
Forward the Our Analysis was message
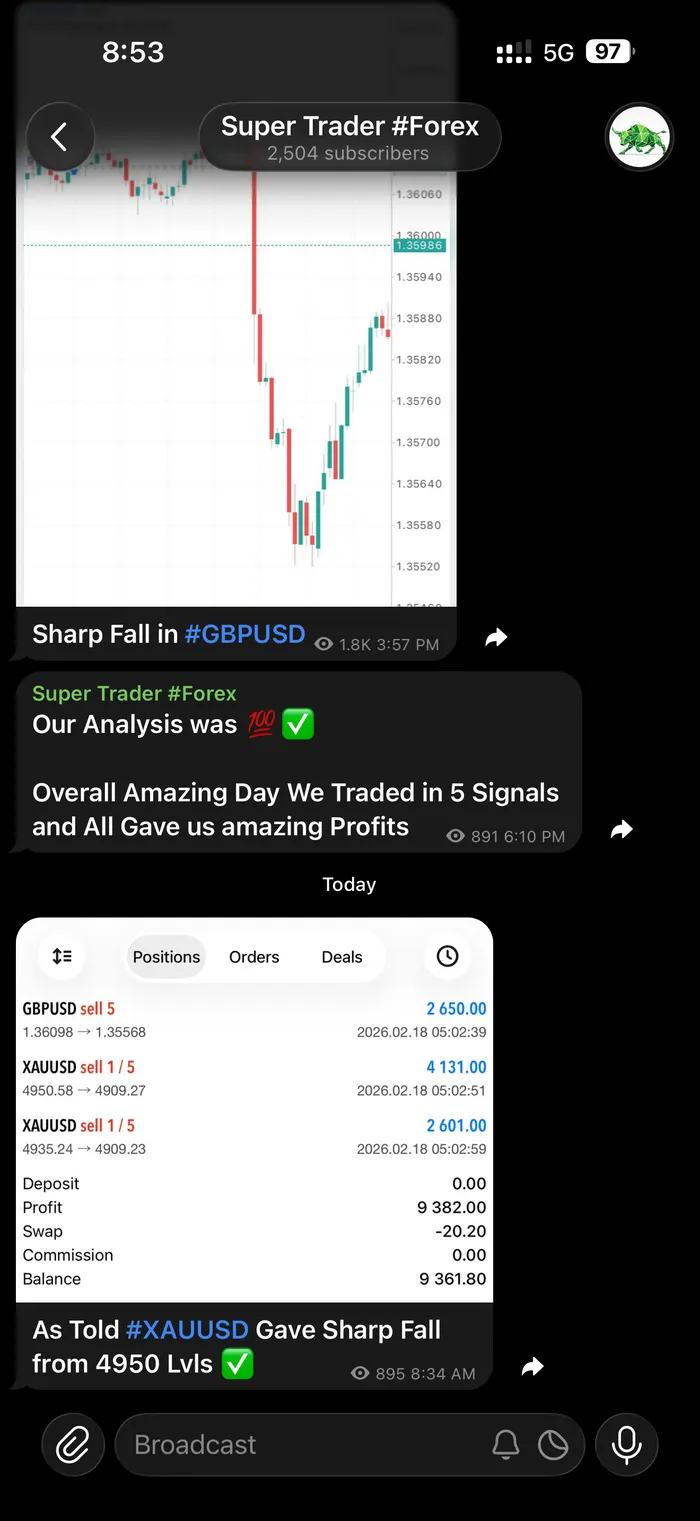(x=622, y=829)
